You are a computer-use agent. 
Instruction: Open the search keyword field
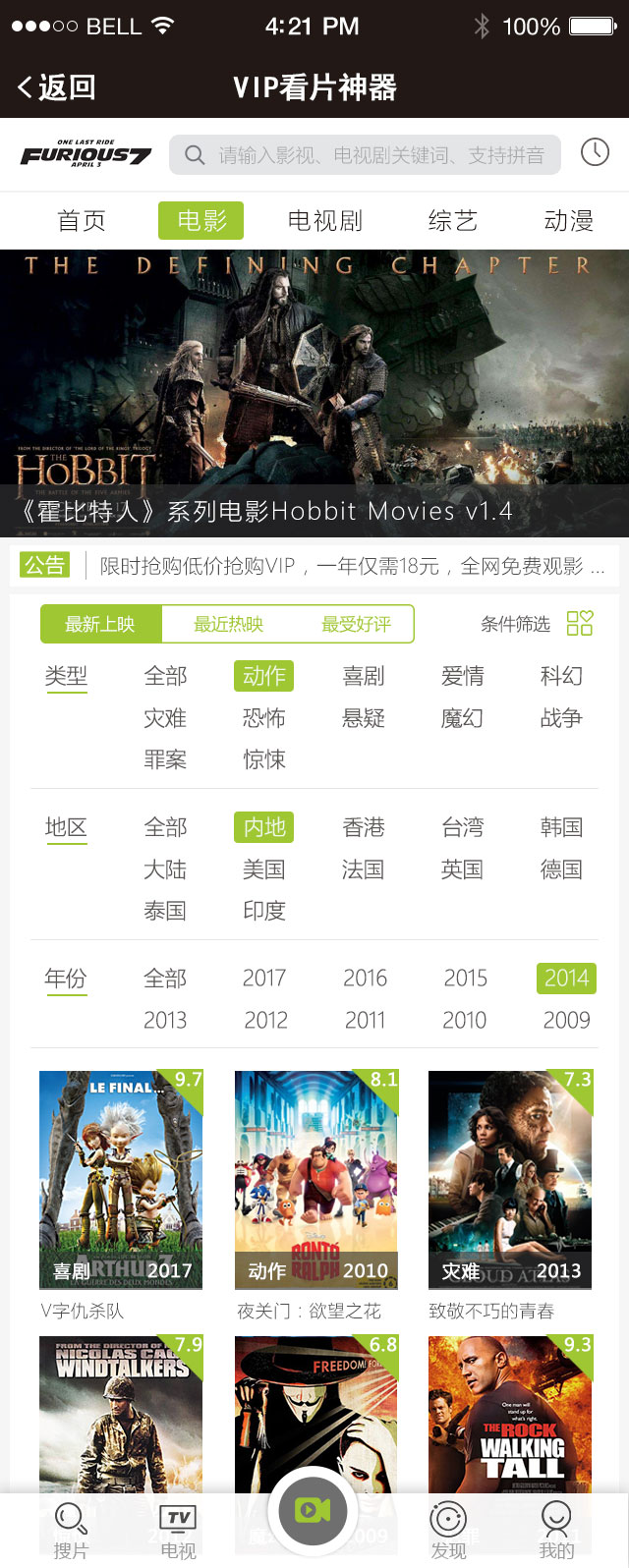pyautogui.click(x=365, y=155)
